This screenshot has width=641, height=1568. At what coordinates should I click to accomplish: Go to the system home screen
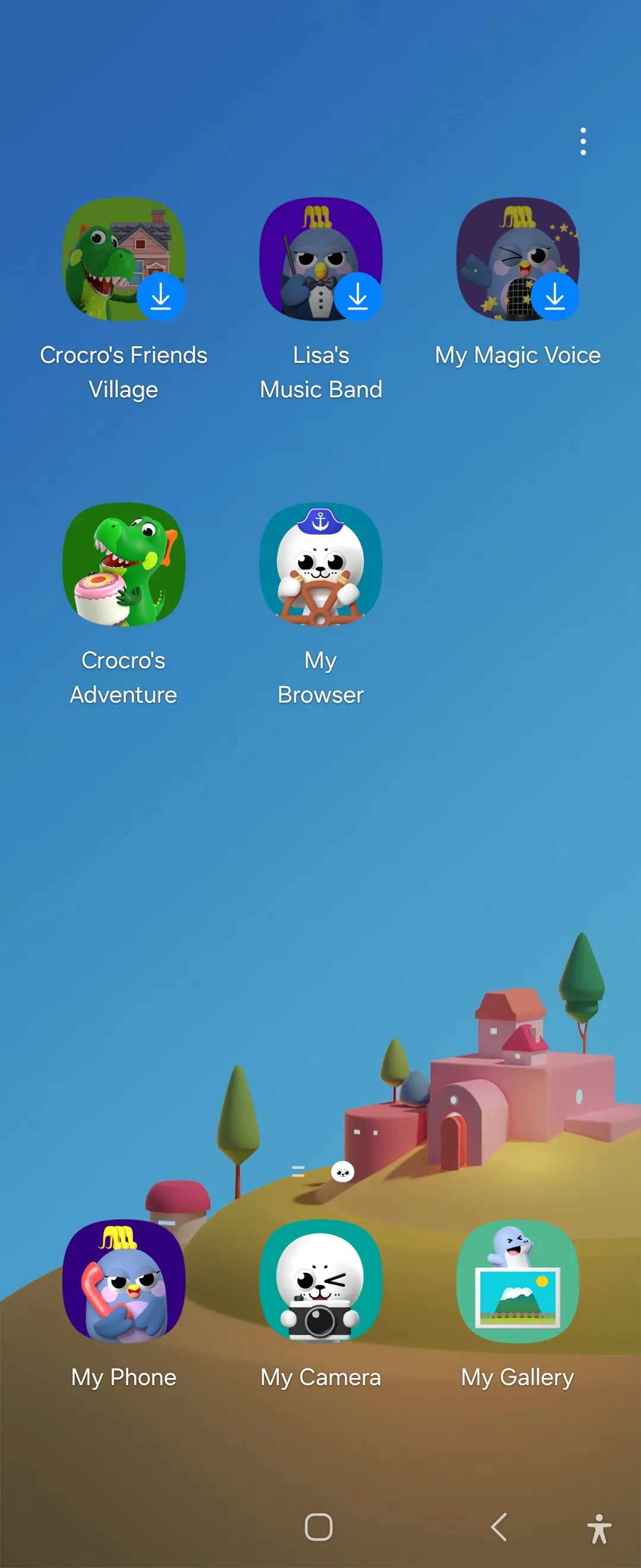click(x=318, y=1526)
